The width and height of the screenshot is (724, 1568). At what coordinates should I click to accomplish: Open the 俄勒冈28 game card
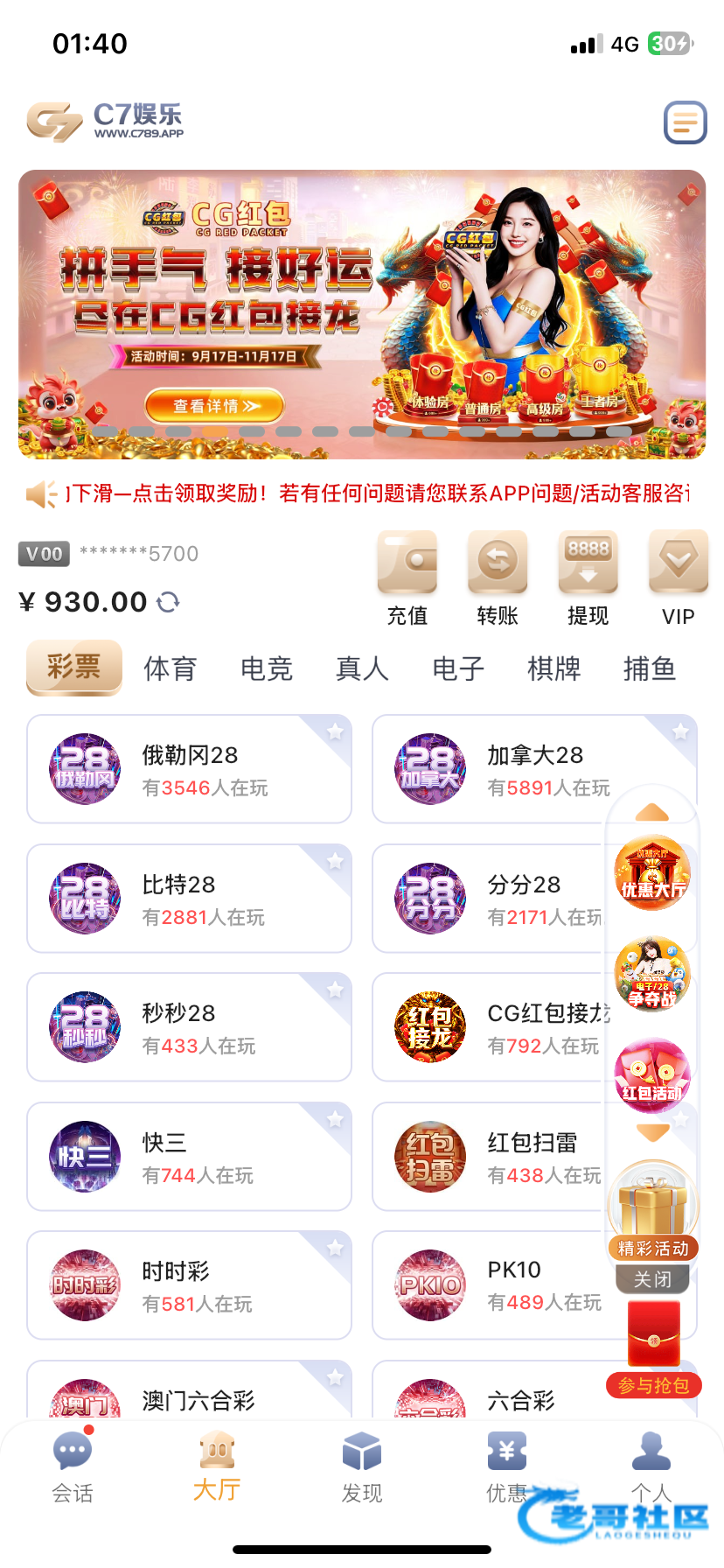[x=189, y=769]
